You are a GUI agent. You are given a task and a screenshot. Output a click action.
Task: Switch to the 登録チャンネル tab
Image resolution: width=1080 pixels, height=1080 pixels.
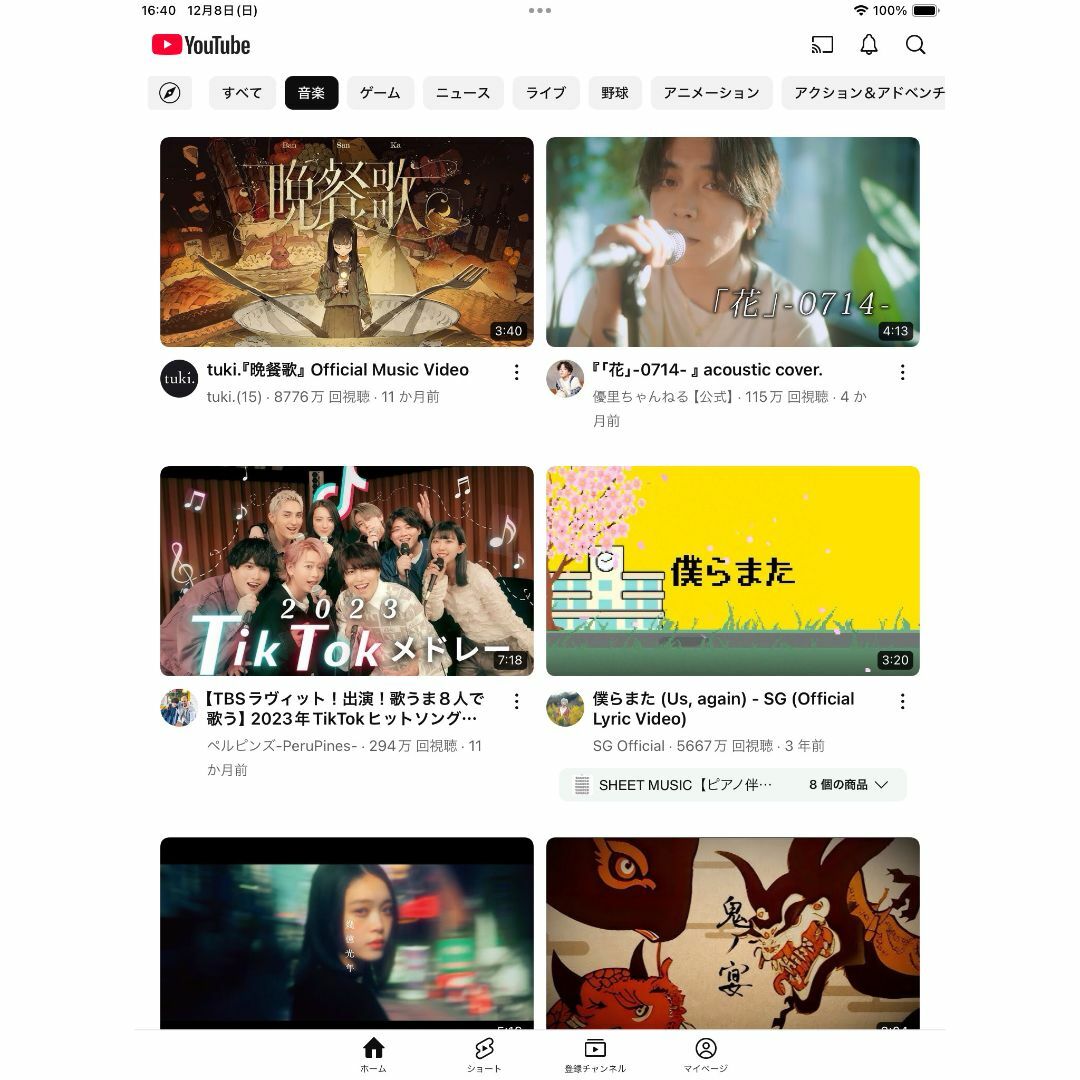595,1054
